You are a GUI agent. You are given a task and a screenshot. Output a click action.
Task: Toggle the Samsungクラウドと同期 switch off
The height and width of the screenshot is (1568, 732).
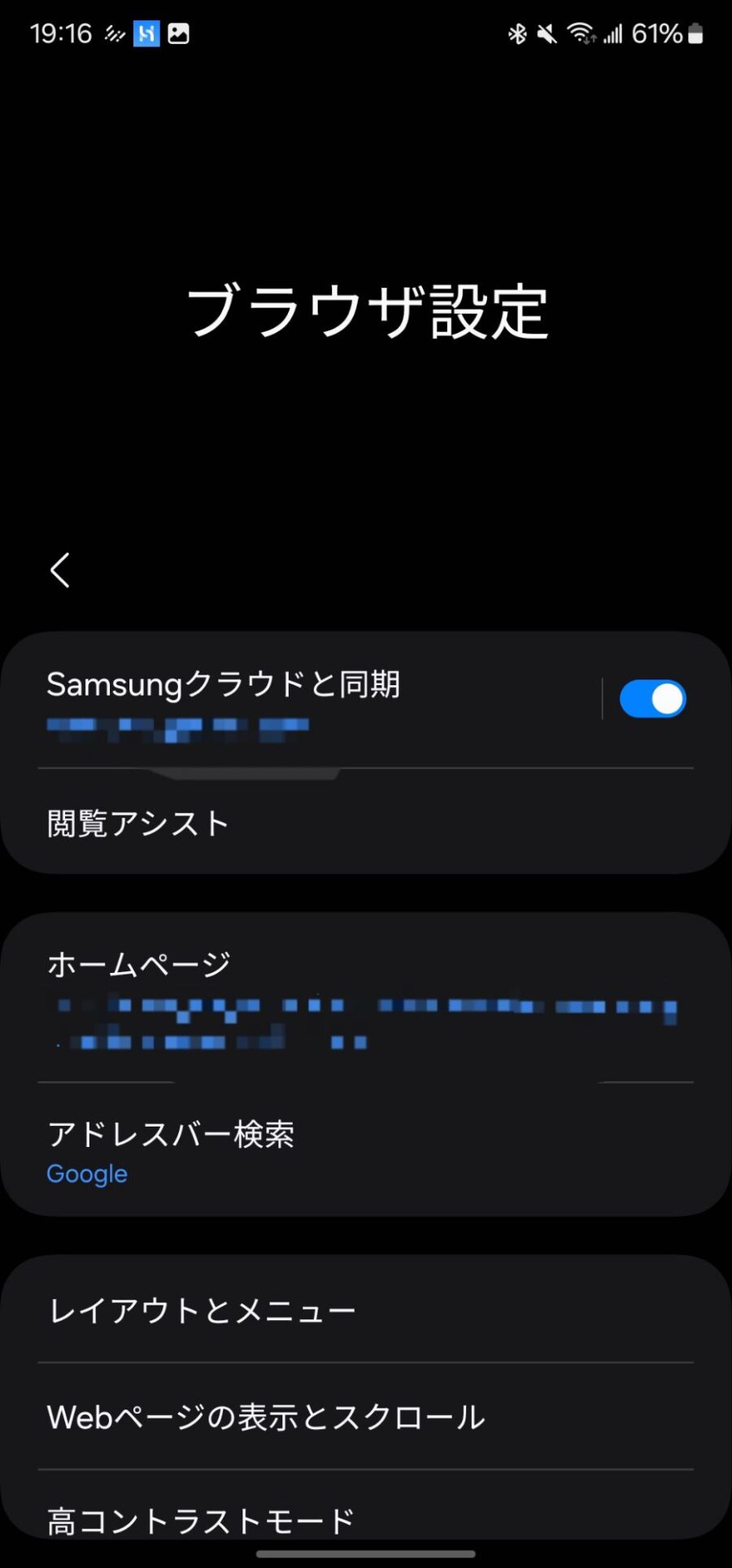point(652,699)
